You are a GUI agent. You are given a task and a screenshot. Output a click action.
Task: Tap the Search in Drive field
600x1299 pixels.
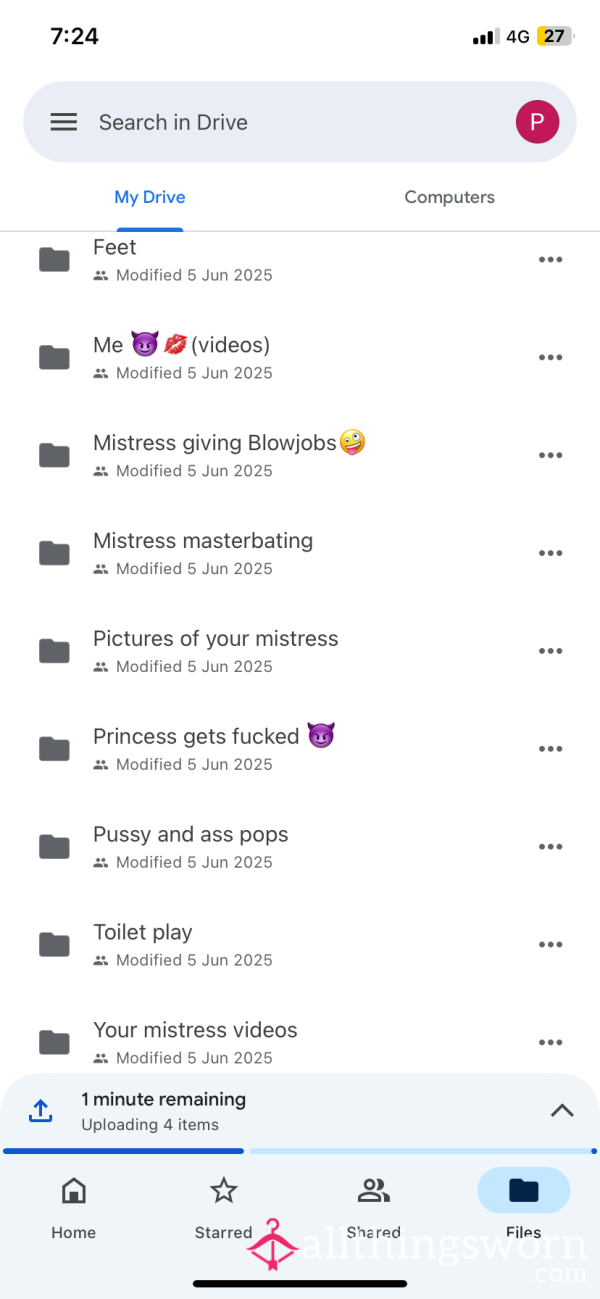pyautogui.click(x=300, y=122)
